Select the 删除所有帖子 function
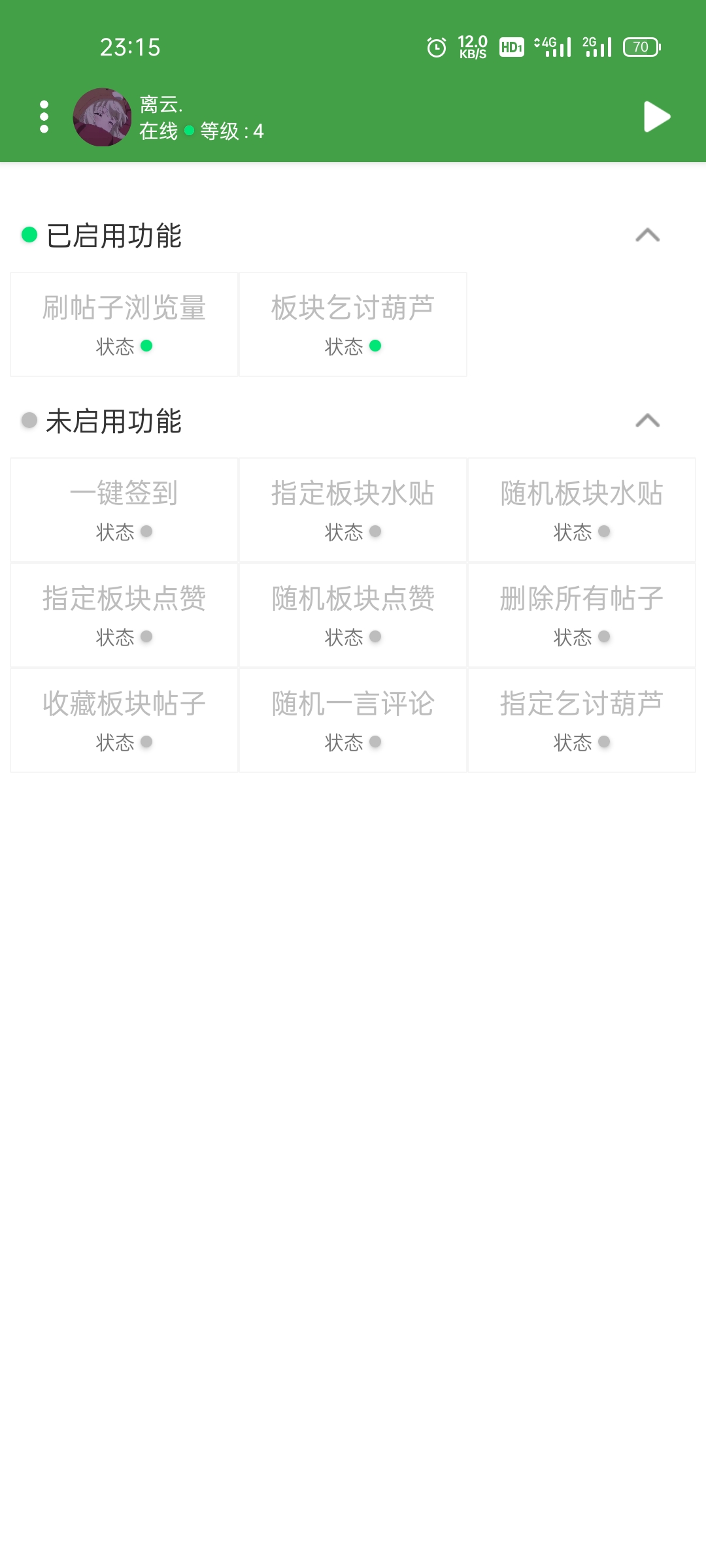Image resolution: width=706 pixels, height=1568 pixels. 582,615
